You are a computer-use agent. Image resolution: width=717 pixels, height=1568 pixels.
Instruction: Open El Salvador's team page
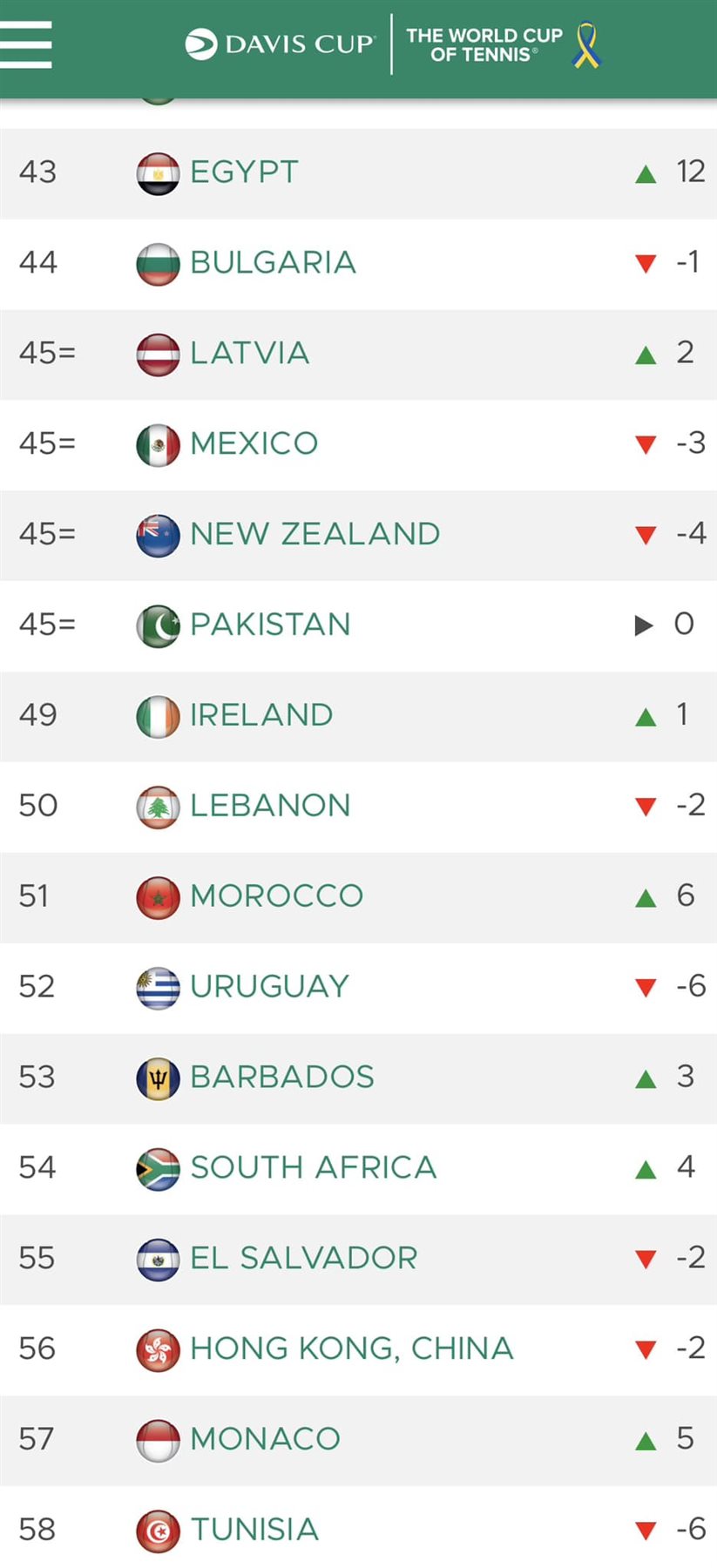coord(303,1260)
